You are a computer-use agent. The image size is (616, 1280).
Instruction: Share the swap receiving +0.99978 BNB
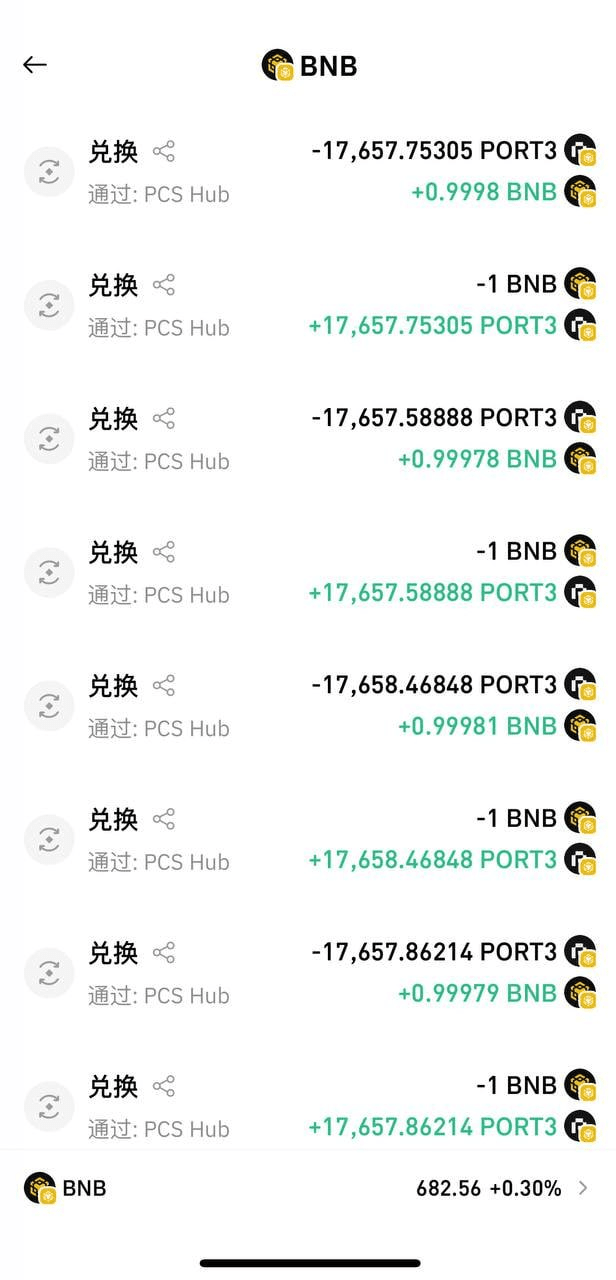[x=164, y=418]
